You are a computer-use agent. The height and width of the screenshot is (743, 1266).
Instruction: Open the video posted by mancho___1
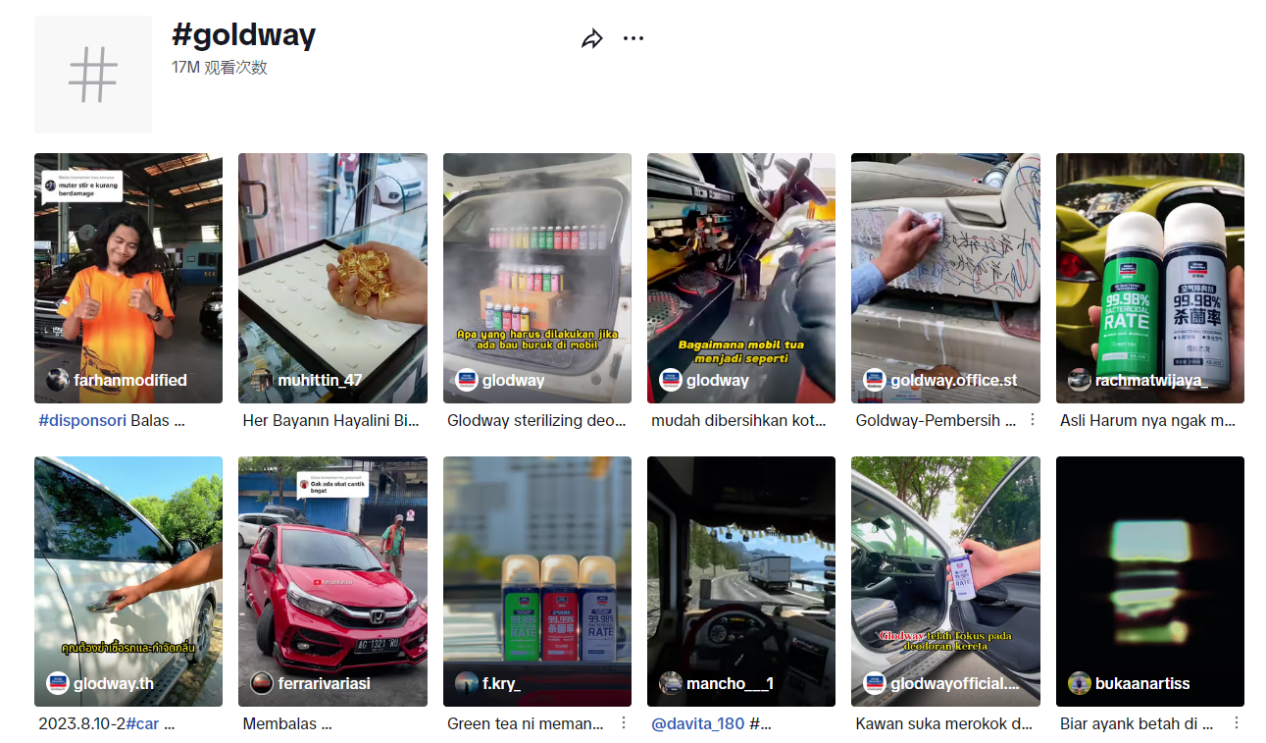(741, 581)
